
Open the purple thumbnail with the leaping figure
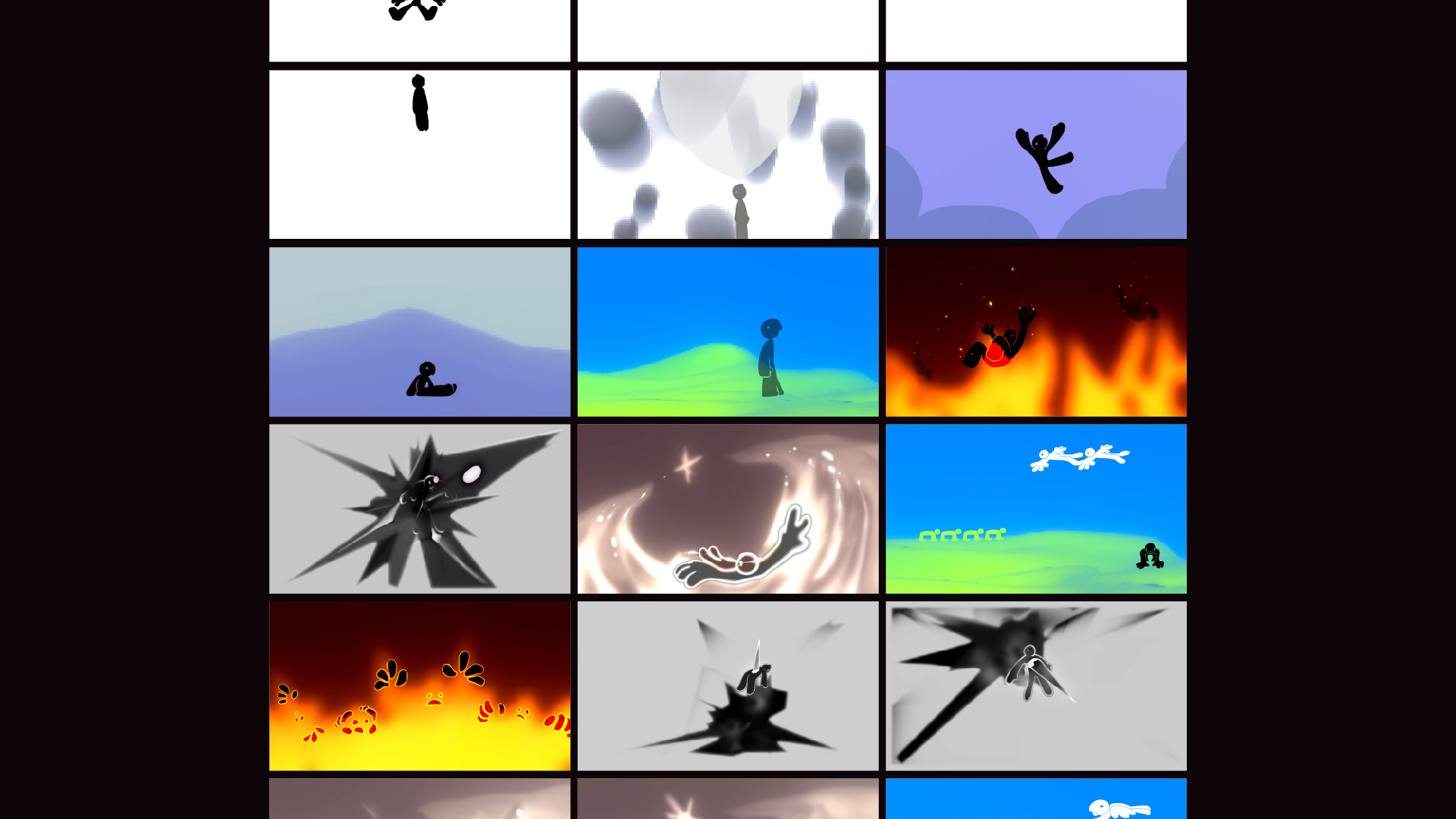1036,155
